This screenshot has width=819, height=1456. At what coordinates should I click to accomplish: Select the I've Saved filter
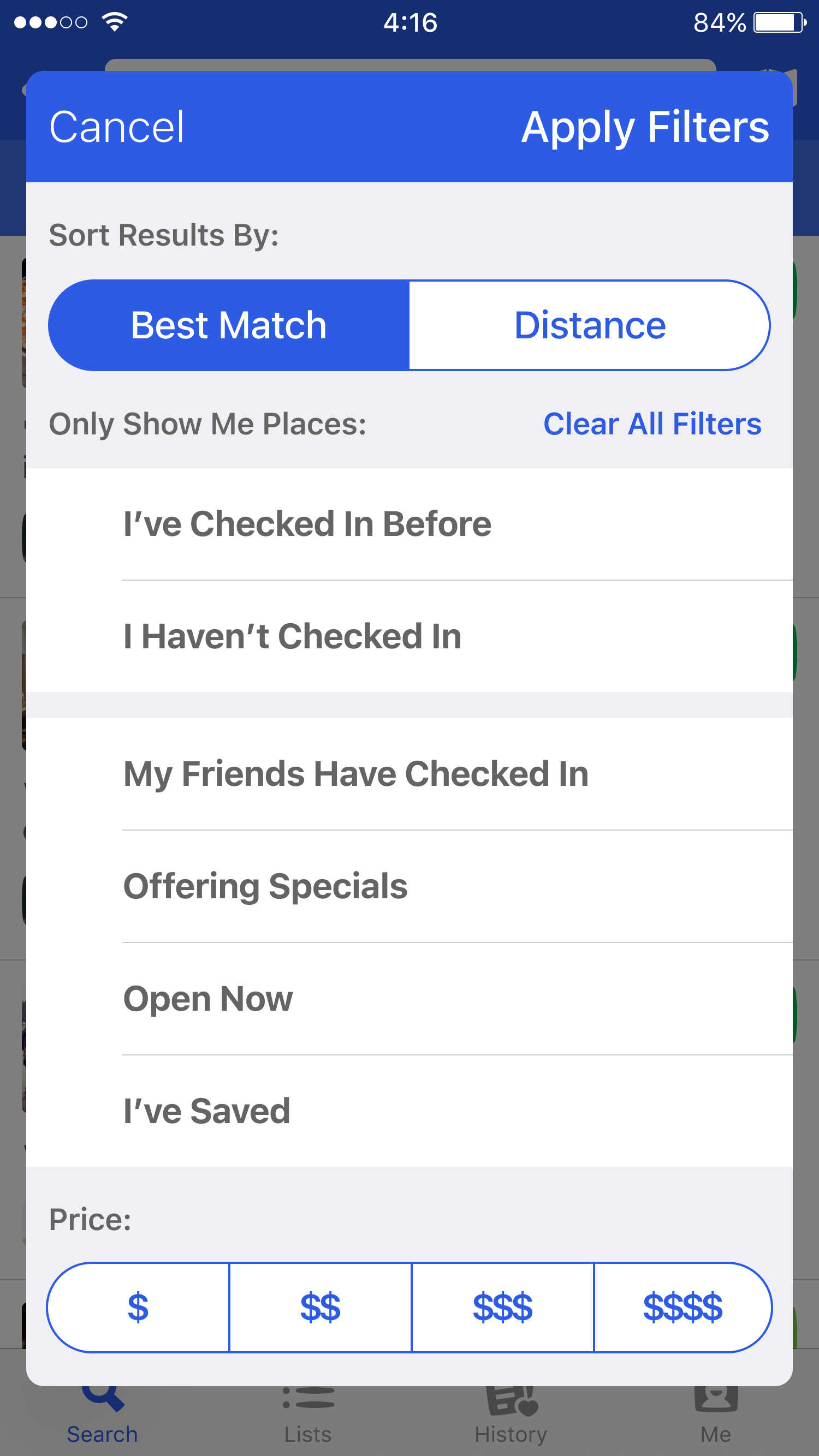[x=408, y=1111]
